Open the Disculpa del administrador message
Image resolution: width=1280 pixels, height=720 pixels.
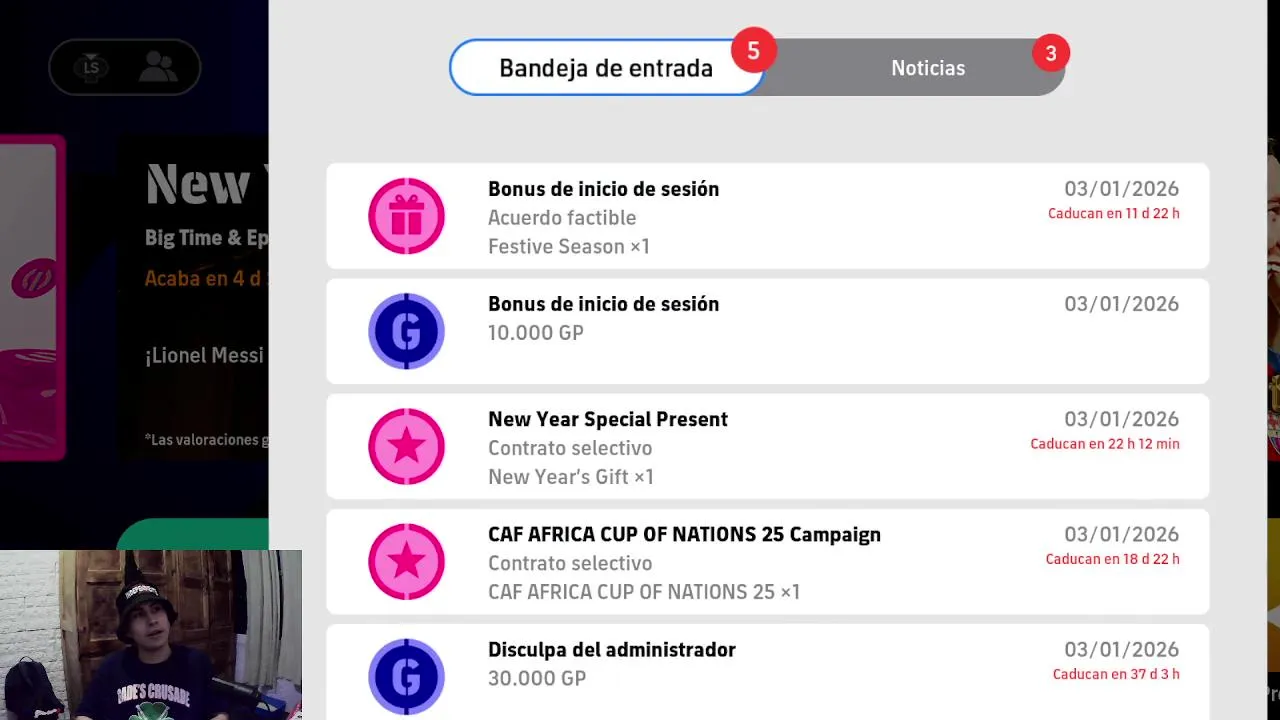[767, 668]
